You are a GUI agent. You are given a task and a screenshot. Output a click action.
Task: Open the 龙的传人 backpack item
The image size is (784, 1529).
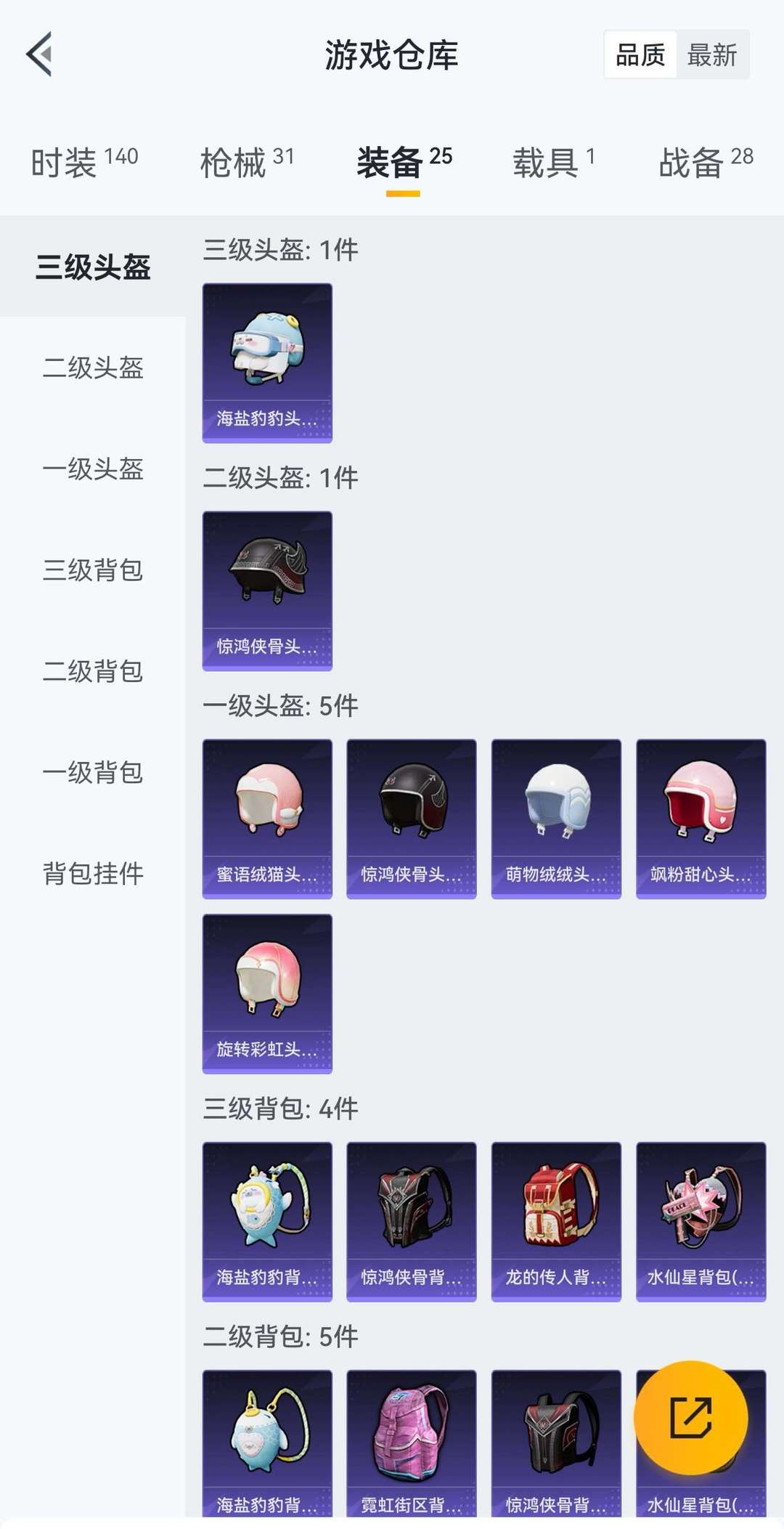pos(556,1221)
